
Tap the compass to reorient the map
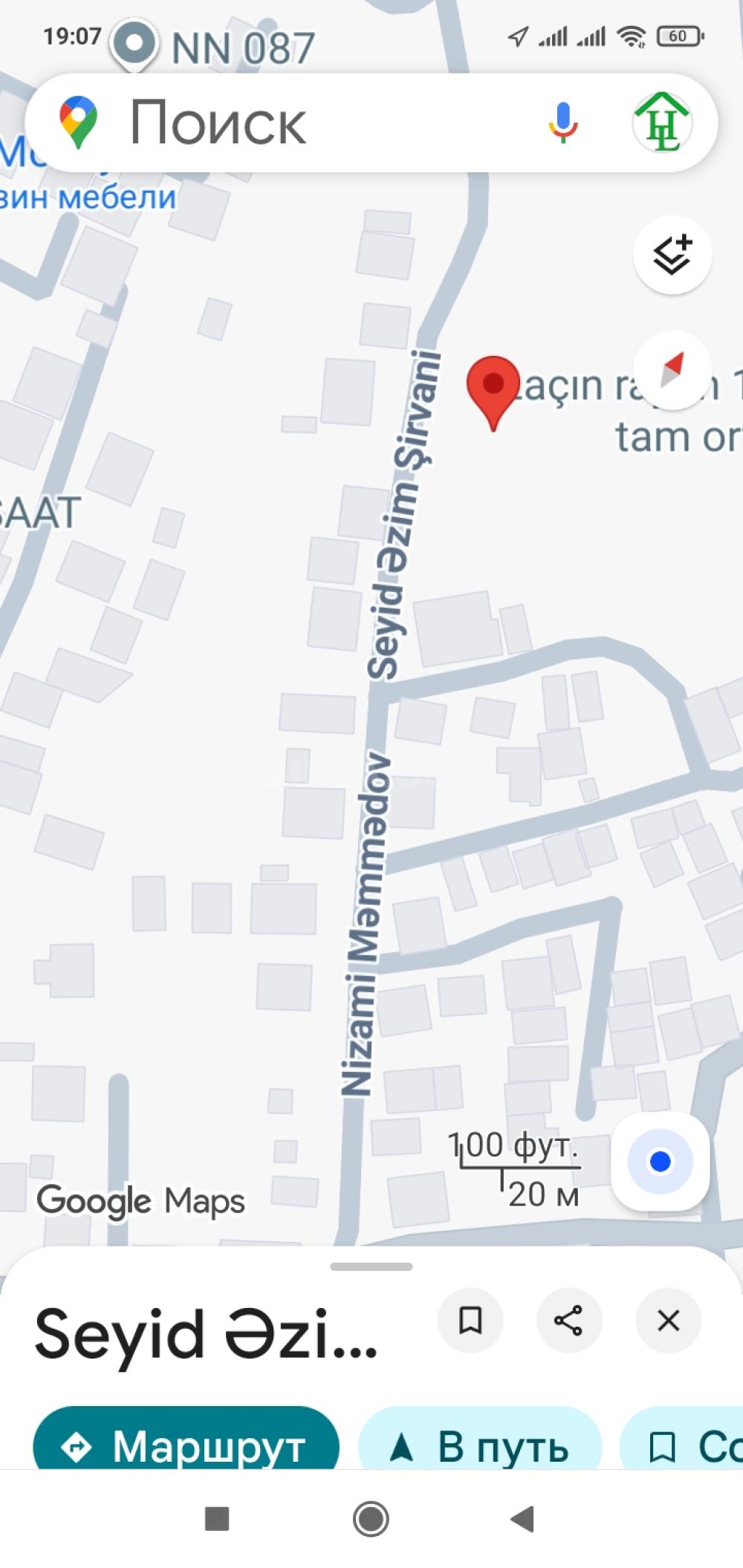pyautogui.click(x=672, y=370)
